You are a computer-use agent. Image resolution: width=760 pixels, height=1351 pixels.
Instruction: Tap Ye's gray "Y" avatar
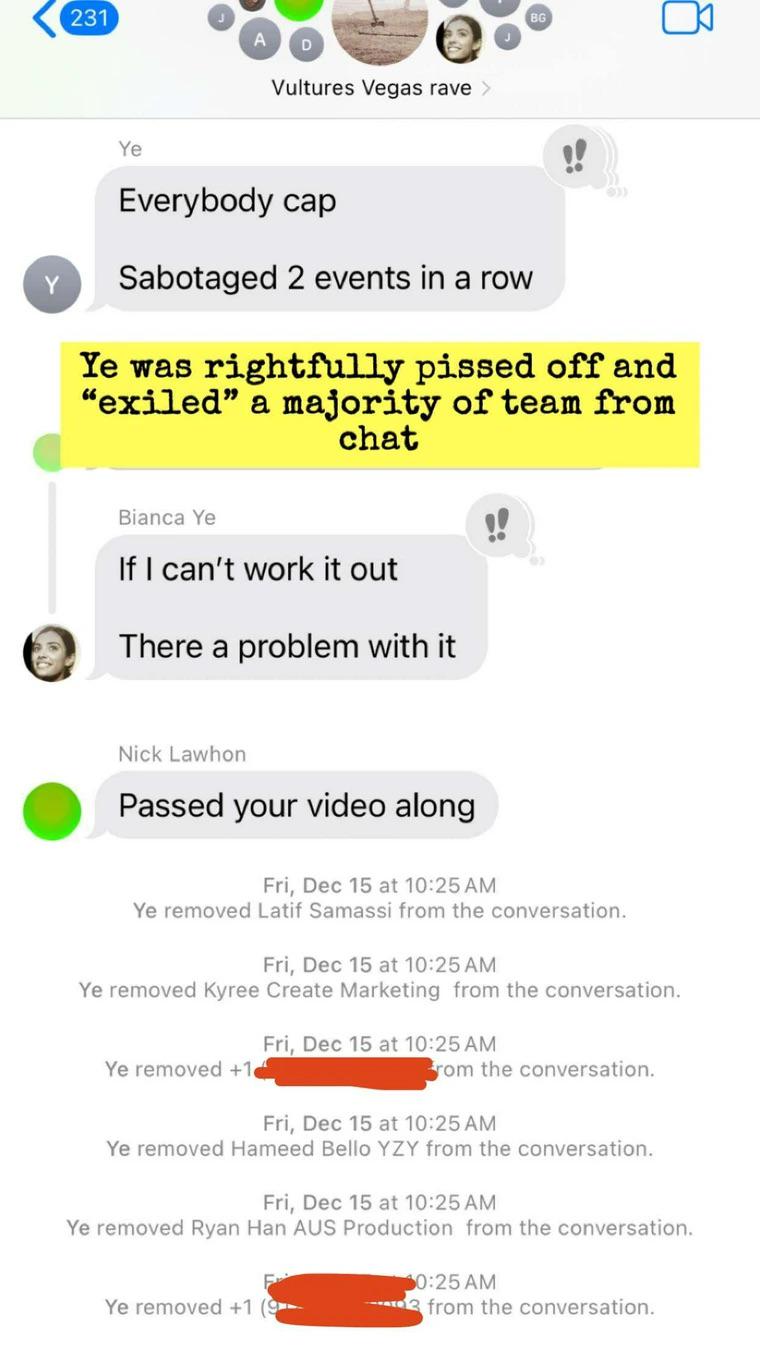click(51, 285)
